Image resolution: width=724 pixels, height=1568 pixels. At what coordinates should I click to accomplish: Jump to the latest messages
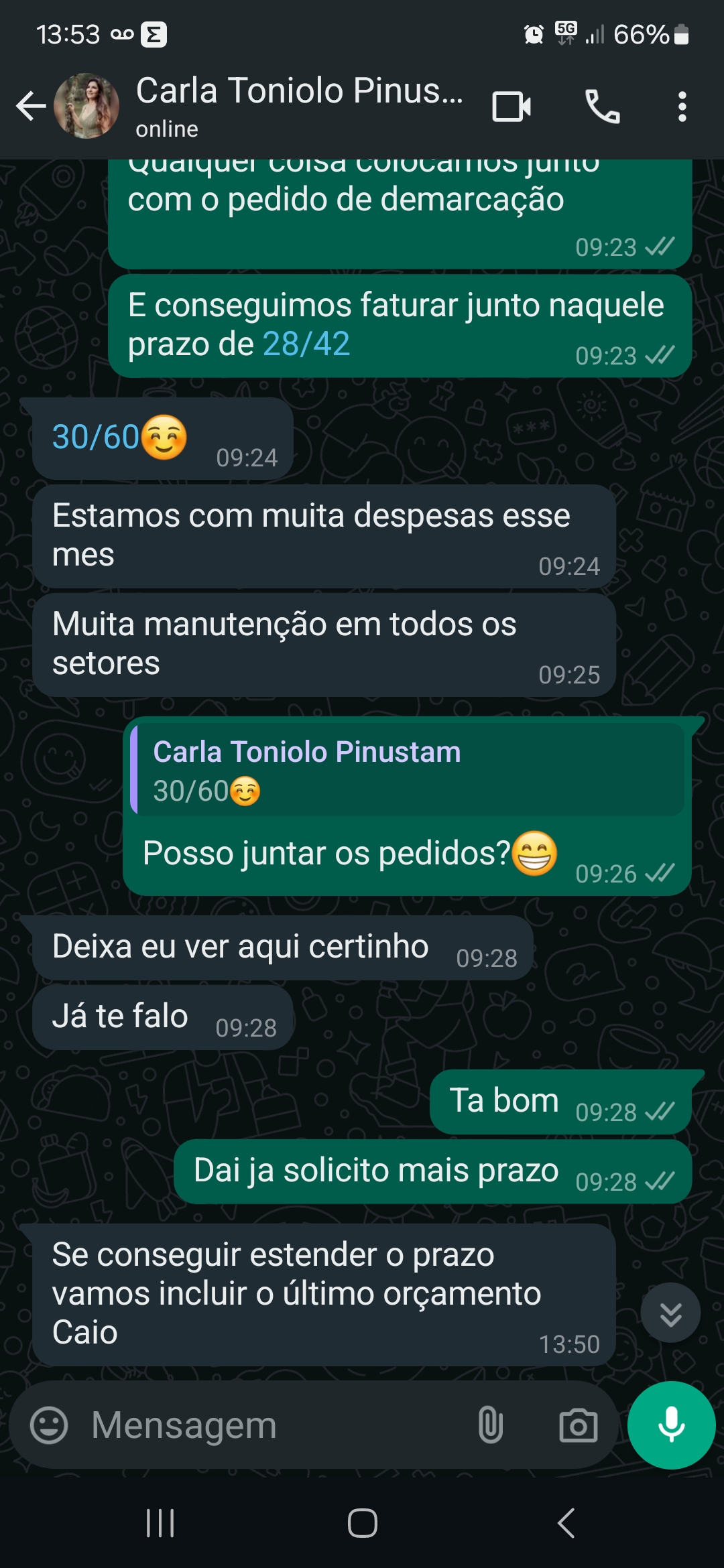pos(670,1313)
